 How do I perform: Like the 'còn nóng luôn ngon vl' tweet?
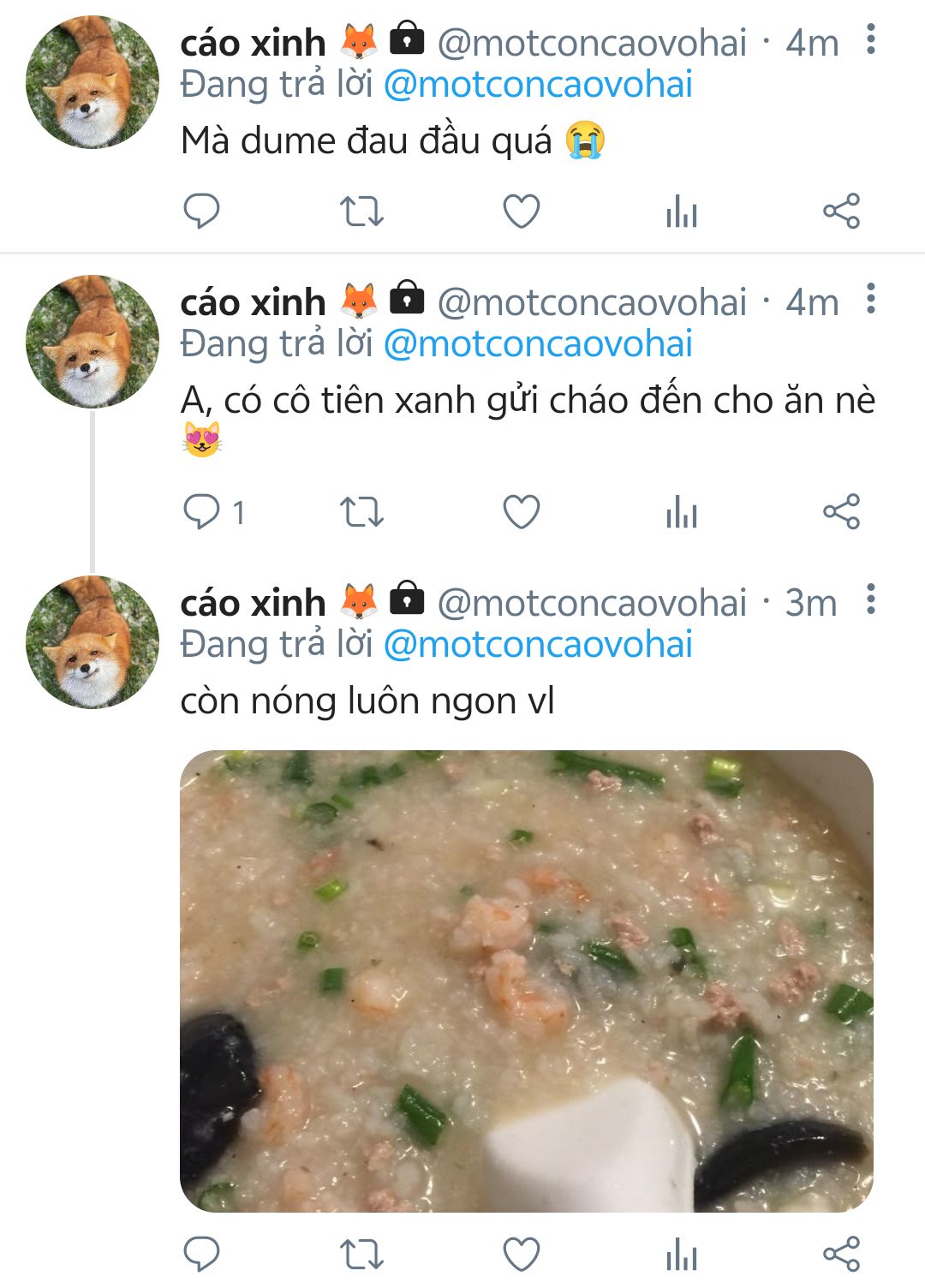(521, 1255)
